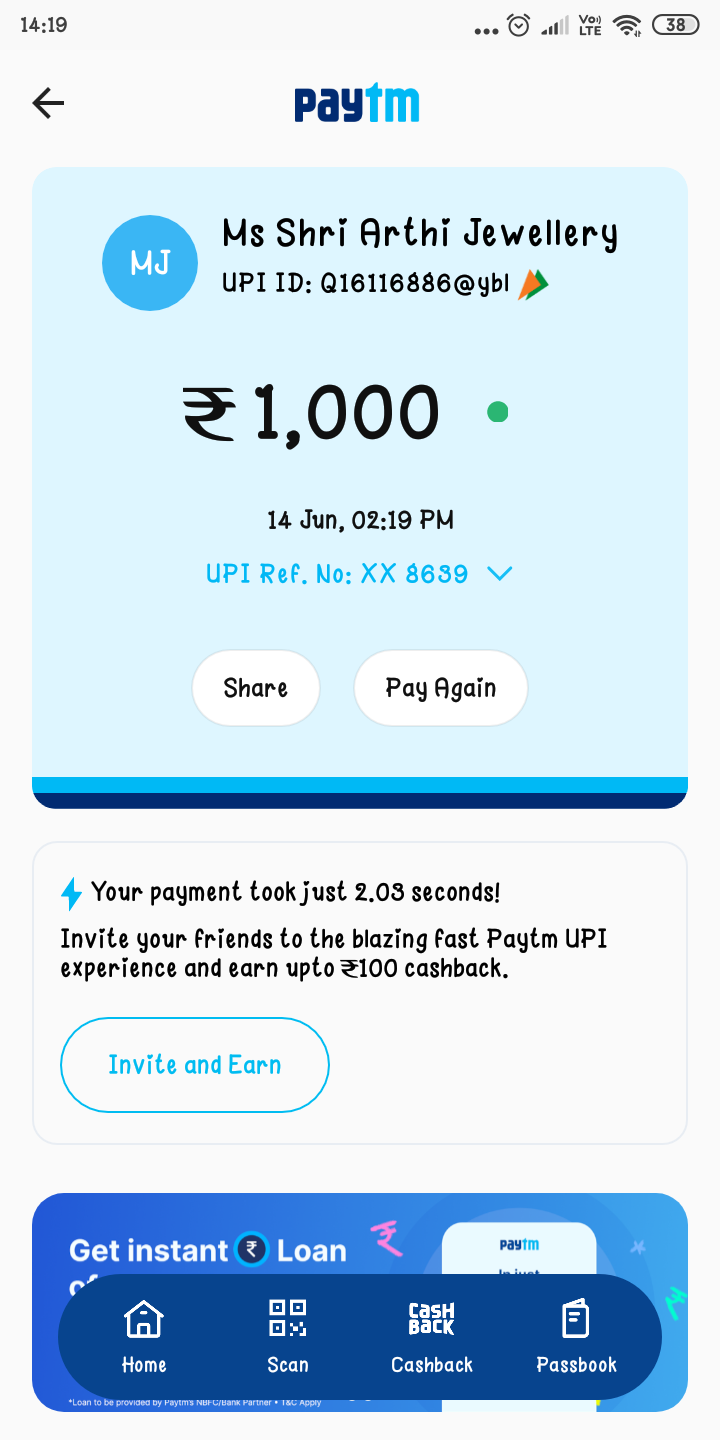Viewport: 720px width, 1440px height.
Task: Switch to the Cashback tab
Action: click(432, 1337)
